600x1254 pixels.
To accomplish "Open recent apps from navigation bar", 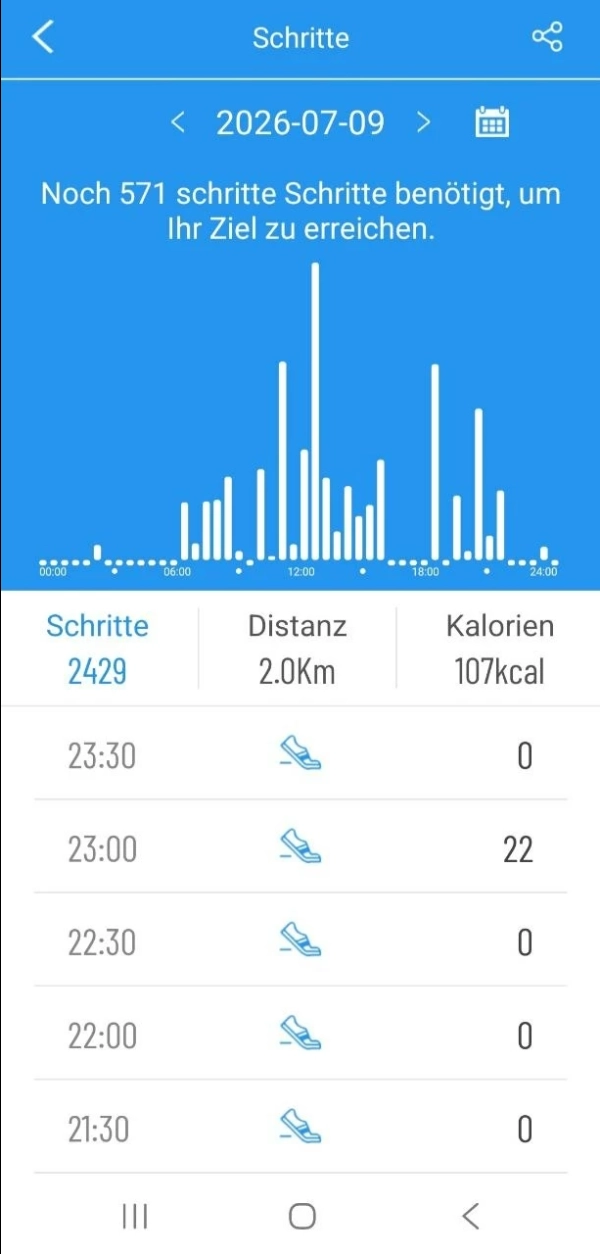I will tap(134, 1216).
